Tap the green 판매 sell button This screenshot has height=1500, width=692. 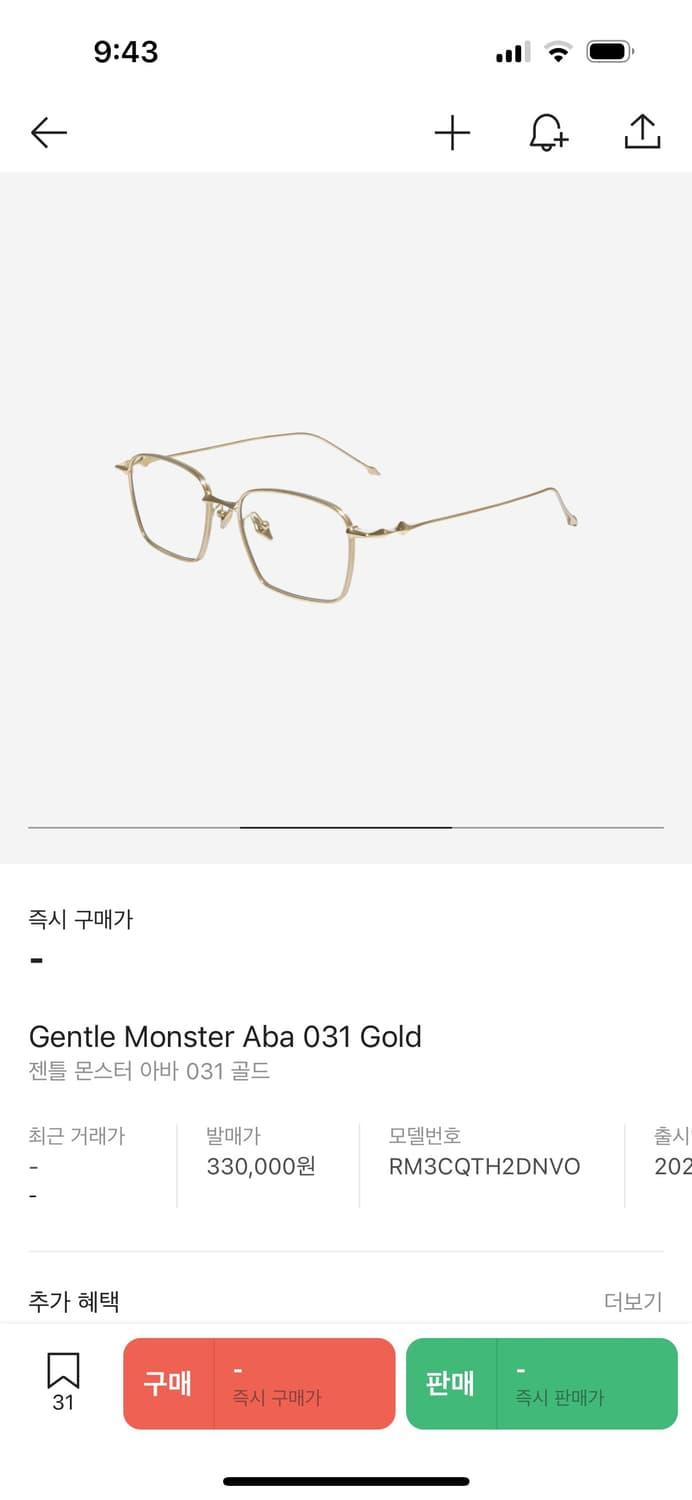click(x=541, y=1383)
